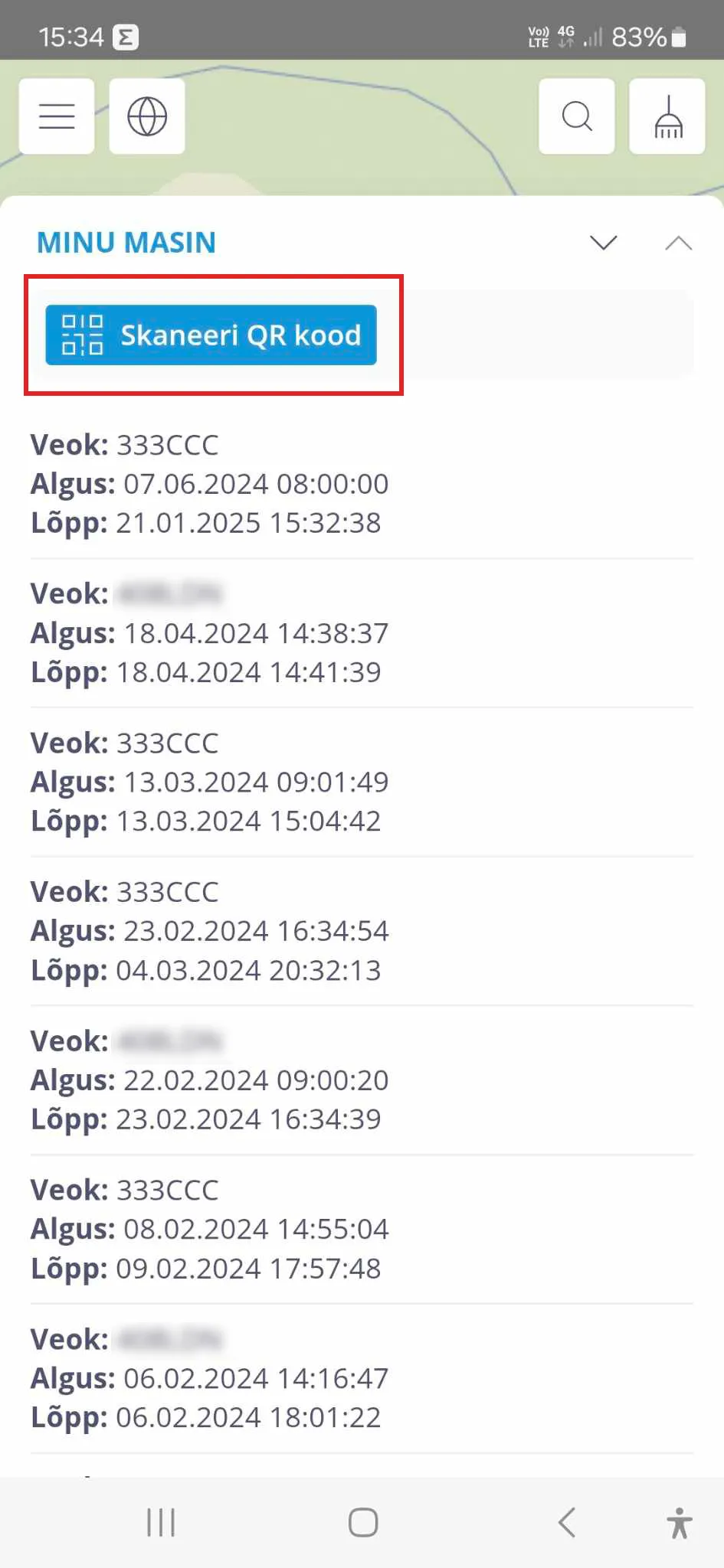
Task: Open the map search
Action: pyautogui.click(x=576, y=116)
